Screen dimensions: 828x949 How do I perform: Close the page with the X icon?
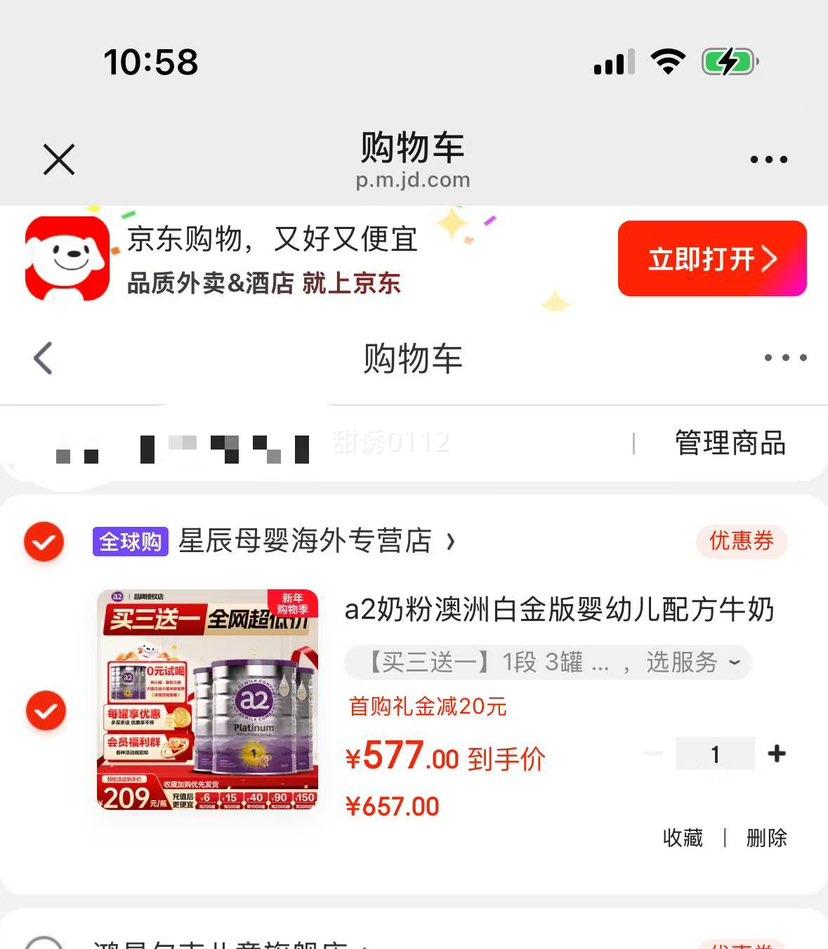point(58,158)
